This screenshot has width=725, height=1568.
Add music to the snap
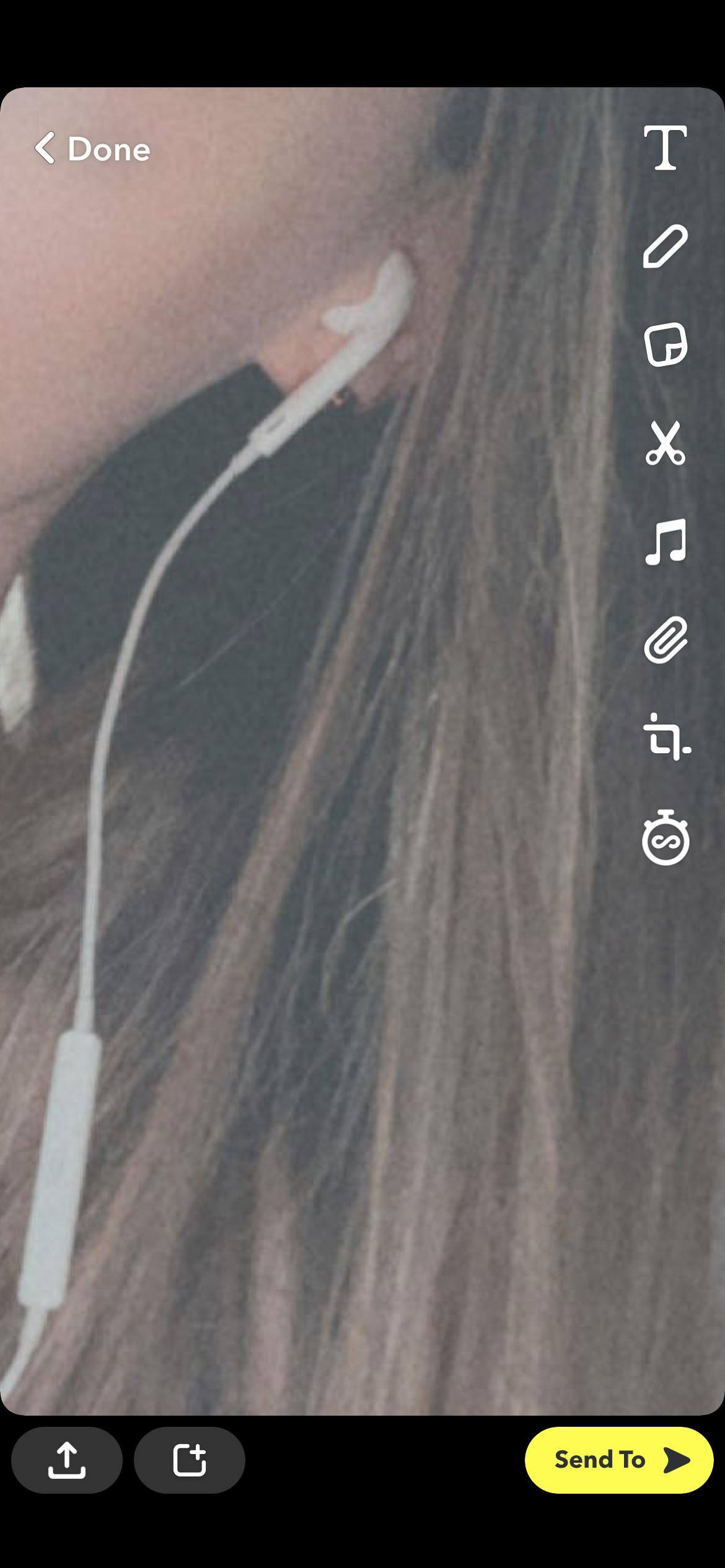pyautogui.click(x=665, y=542)
